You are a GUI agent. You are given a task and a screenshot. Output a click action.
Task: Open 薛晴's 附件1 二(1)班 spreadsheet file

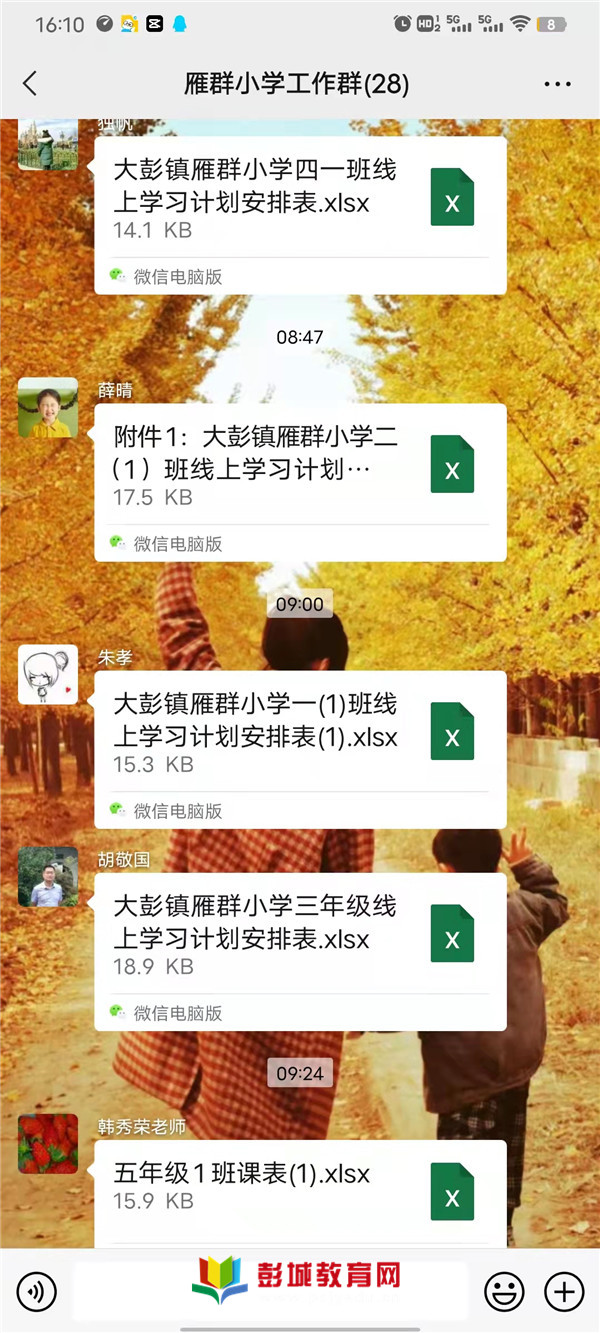pyautogui.click(x=300, y=466)
